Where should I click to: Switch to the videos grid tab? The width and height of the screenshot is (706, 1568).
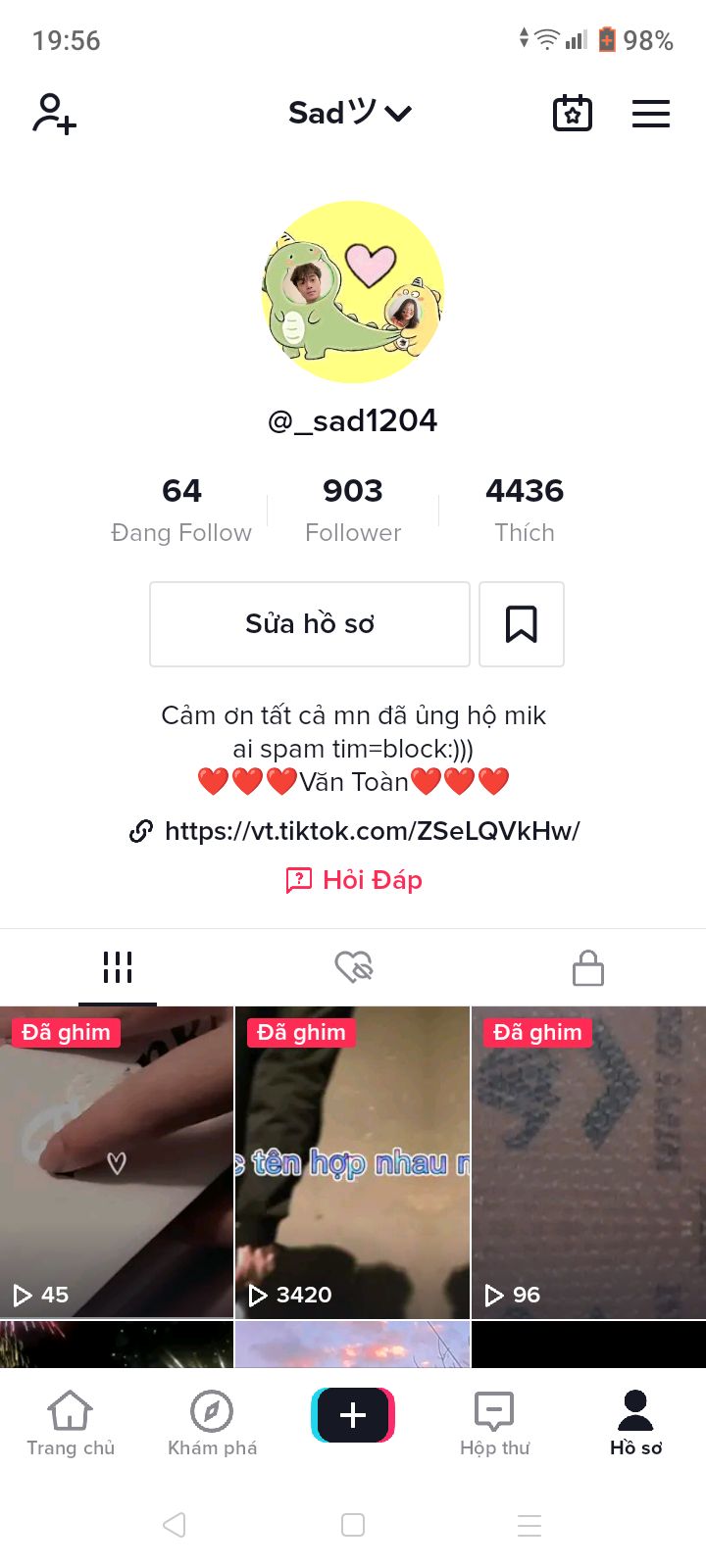click(x=118, y=967)
